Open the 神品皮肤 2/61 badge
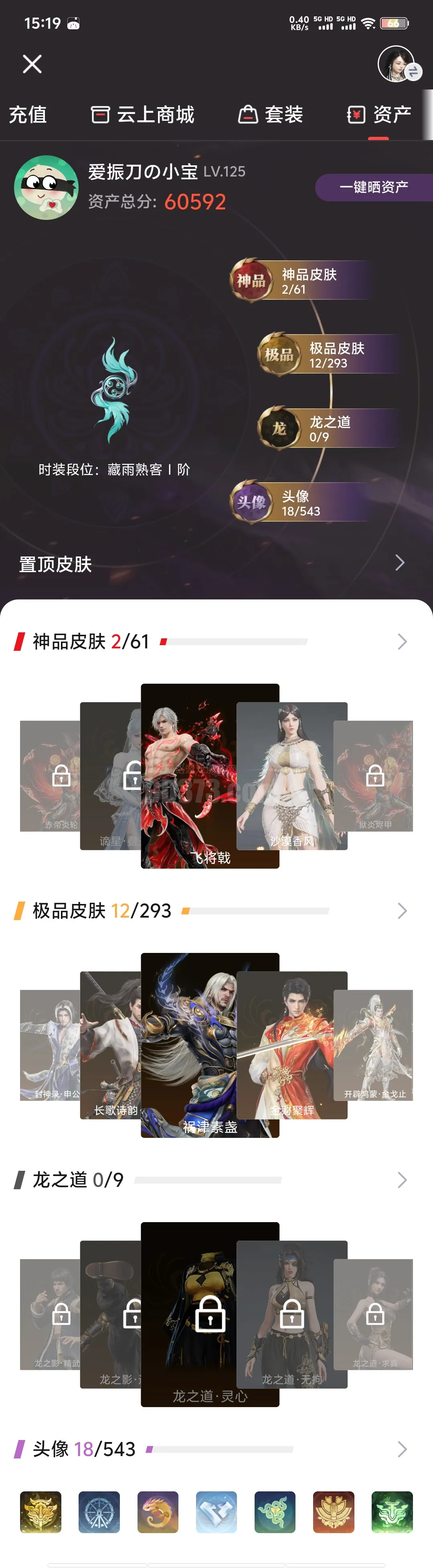The image size is (433, 1568). (301, 280)
